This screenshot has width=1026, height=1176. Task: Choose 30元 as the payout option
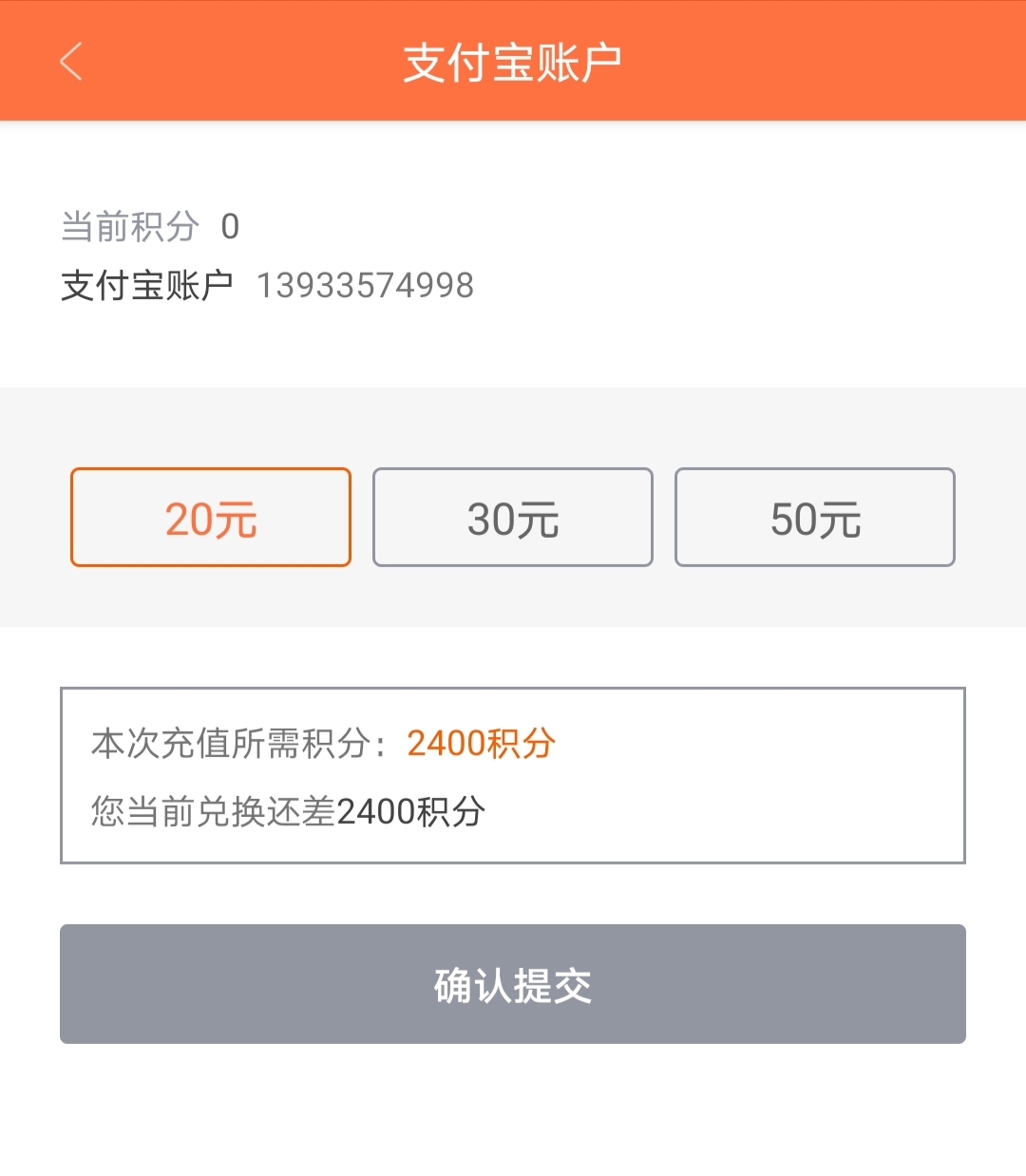pos(512,517)
